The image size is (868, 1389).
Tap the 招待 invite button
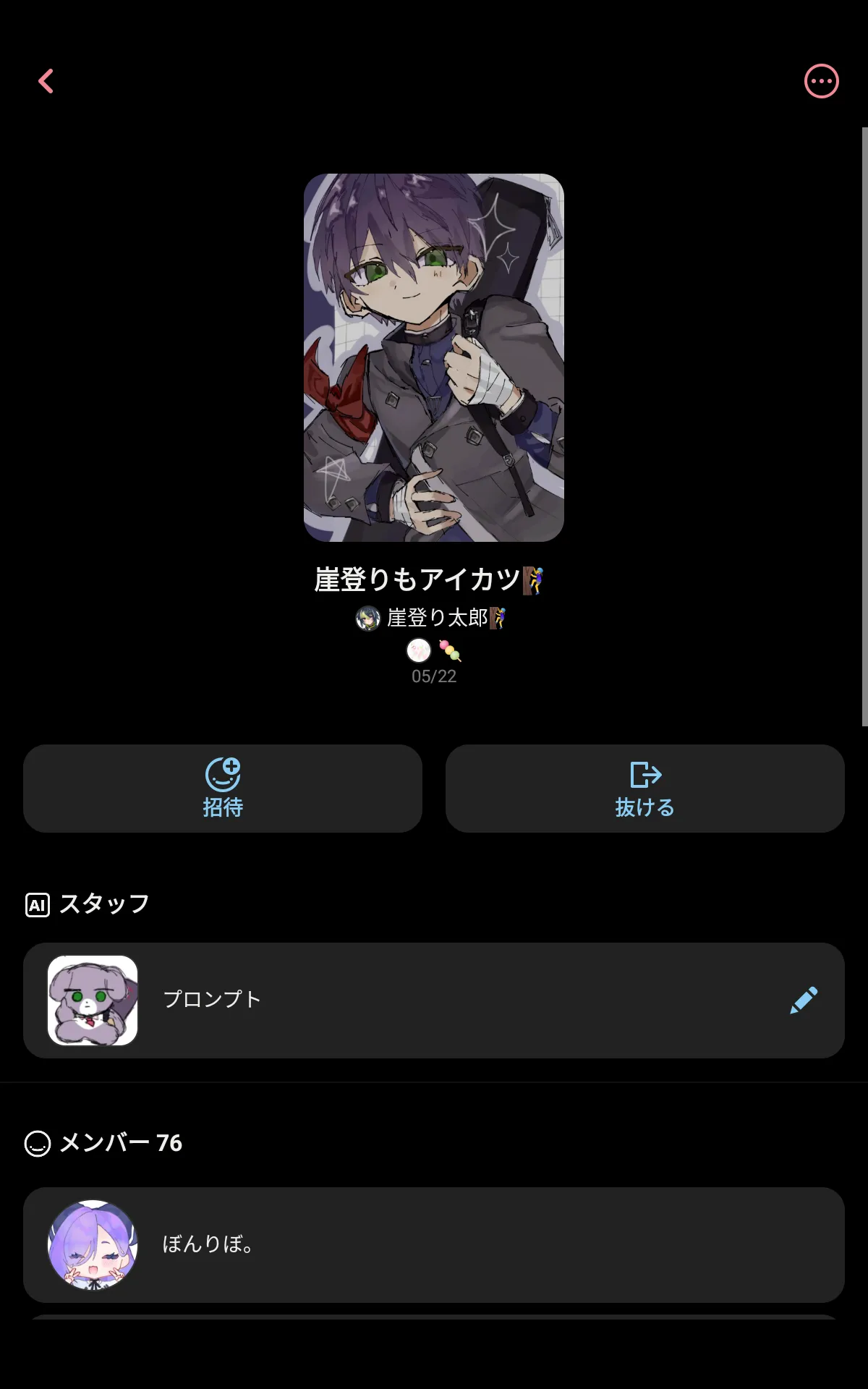coord(223,789)
